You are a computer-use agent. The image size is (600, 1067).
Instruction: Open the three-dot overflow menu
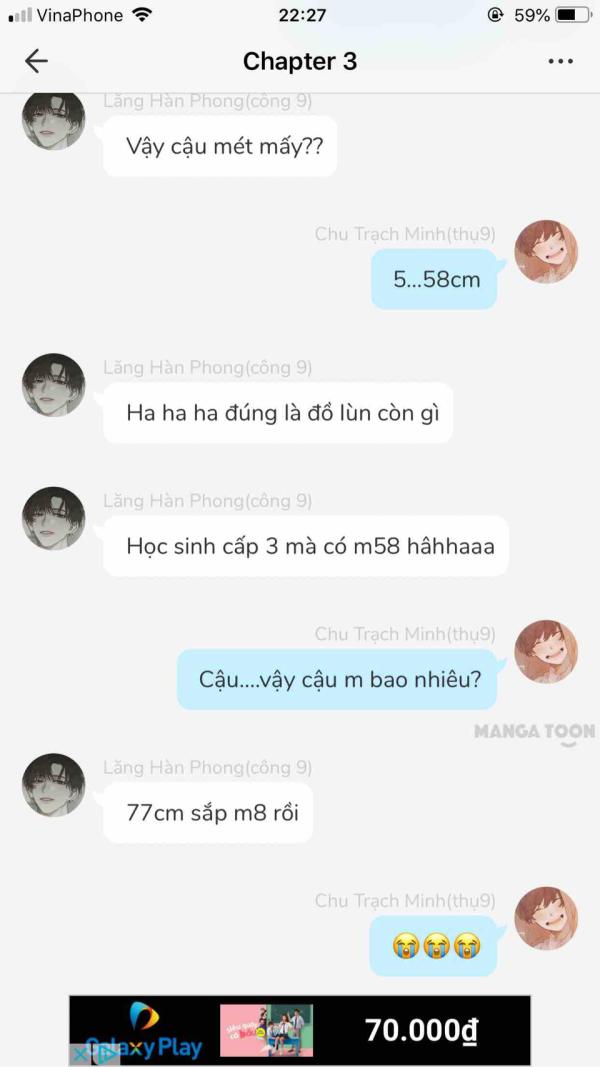pos(561,61)
